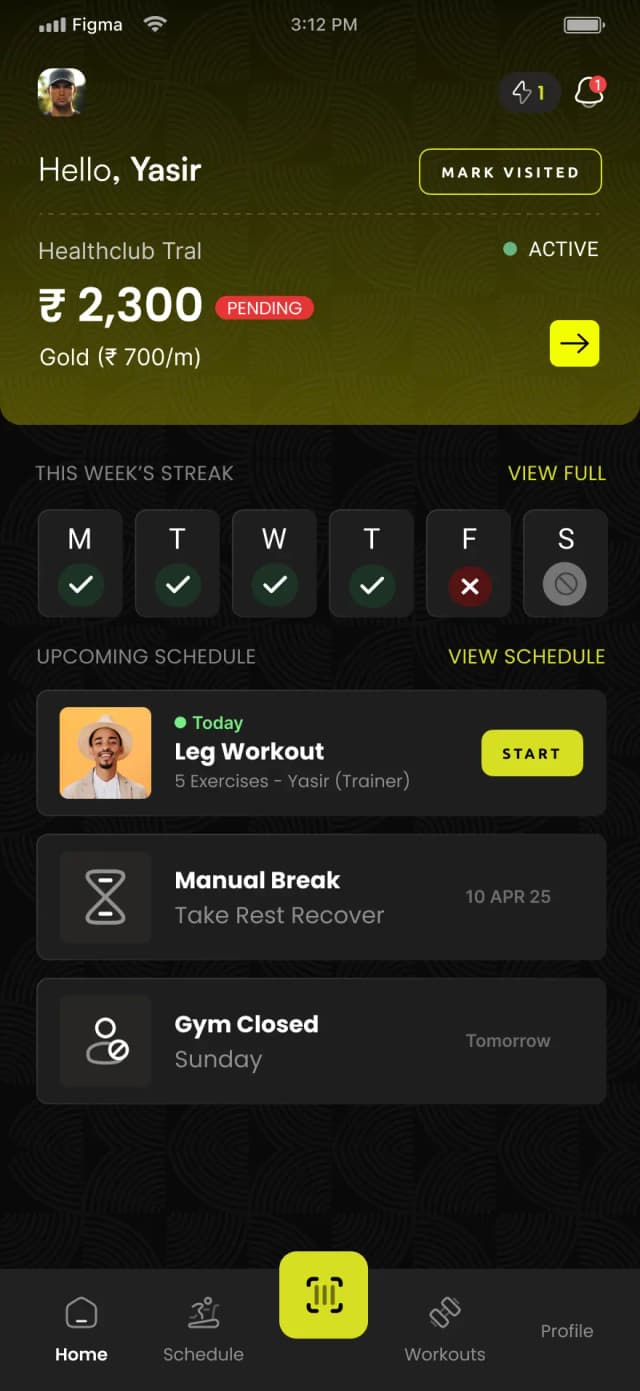
Task: Select the Home tab
Action: pyautogui.click(x=81, y=1329)
